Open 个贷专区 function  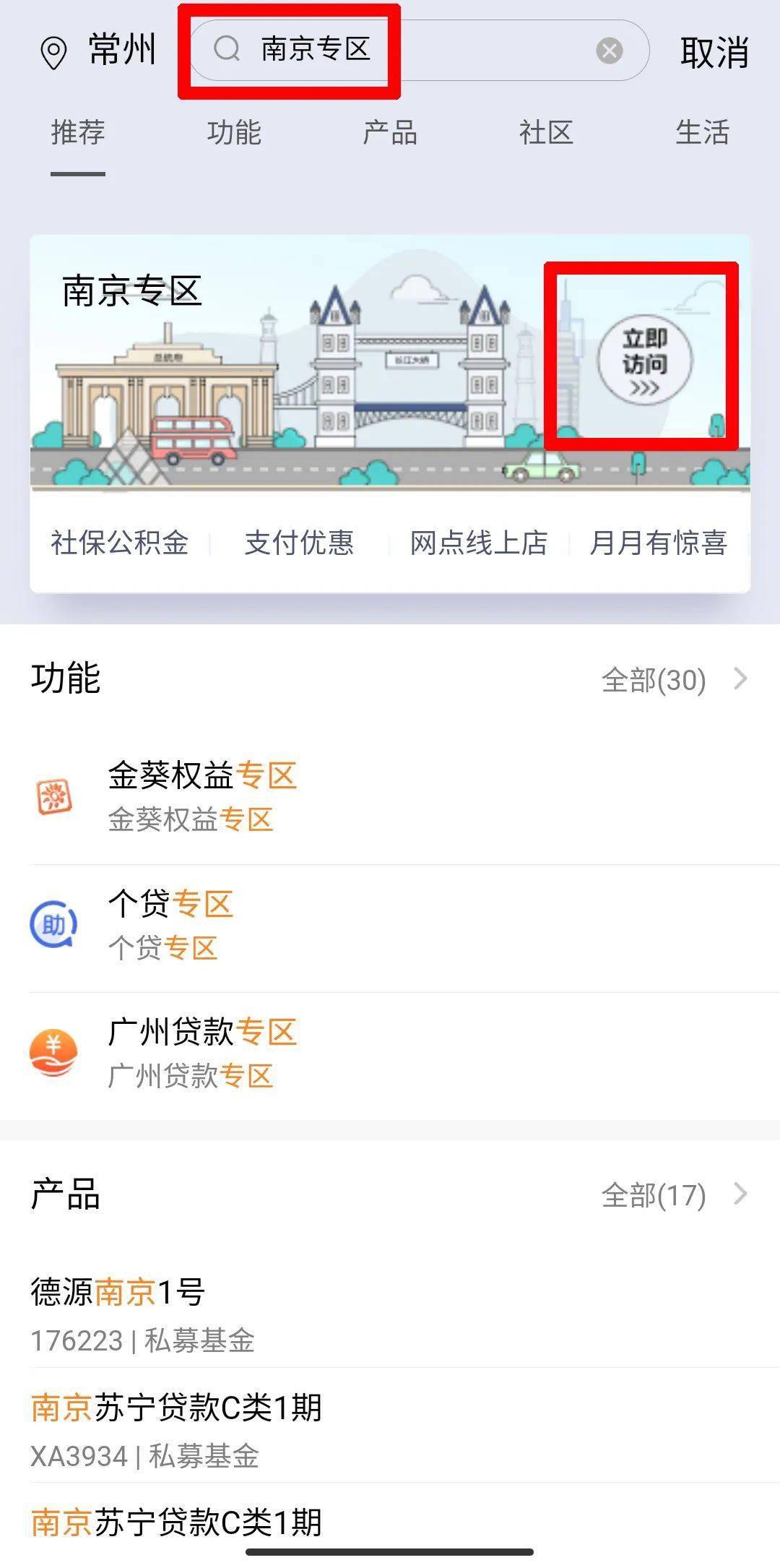click(x=170, y=925)
